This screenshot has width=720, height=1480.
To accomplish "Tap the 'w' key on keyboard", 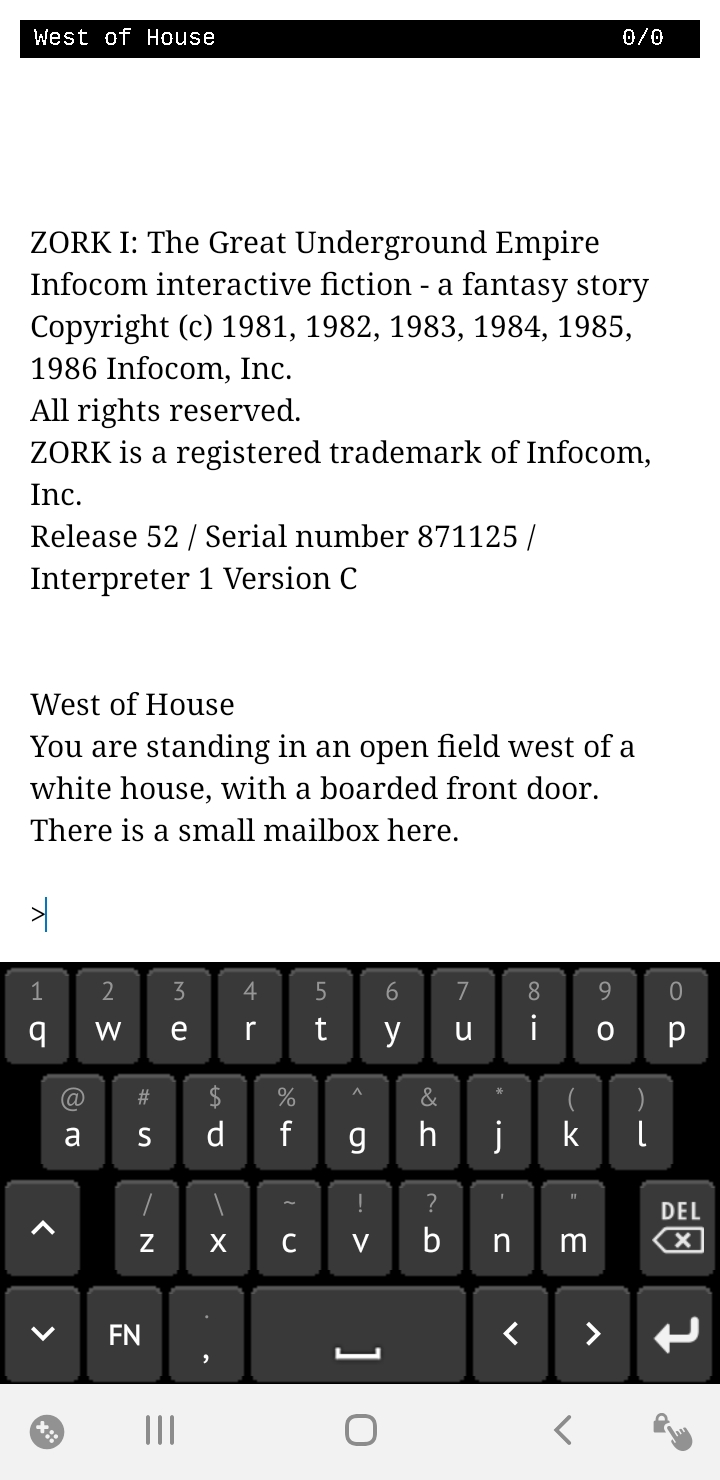I will [x=108, y=1015].
